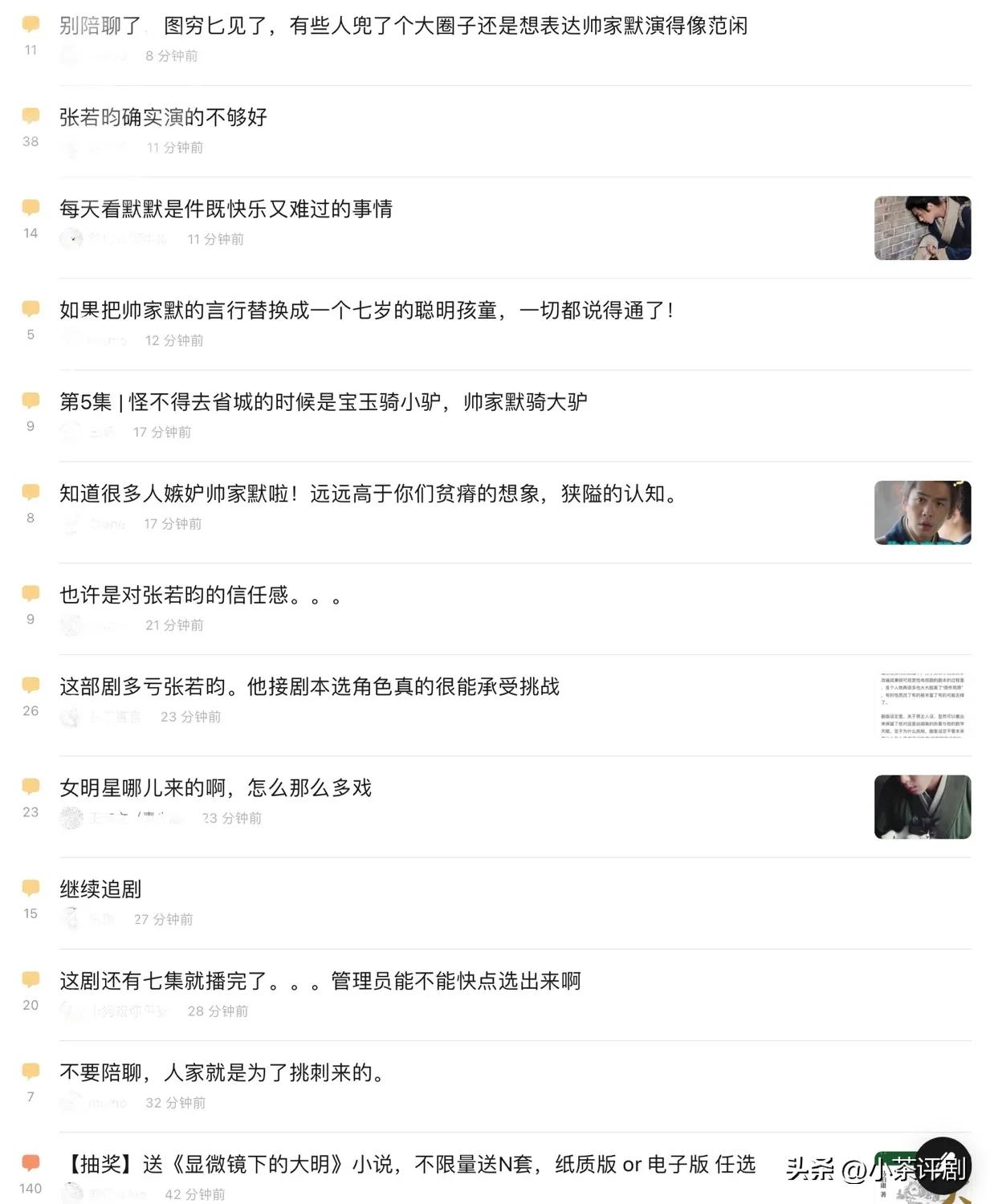
Task: Open thread '每天看默默是件既快乐又难过的事情'
Action: click(226, 209)
